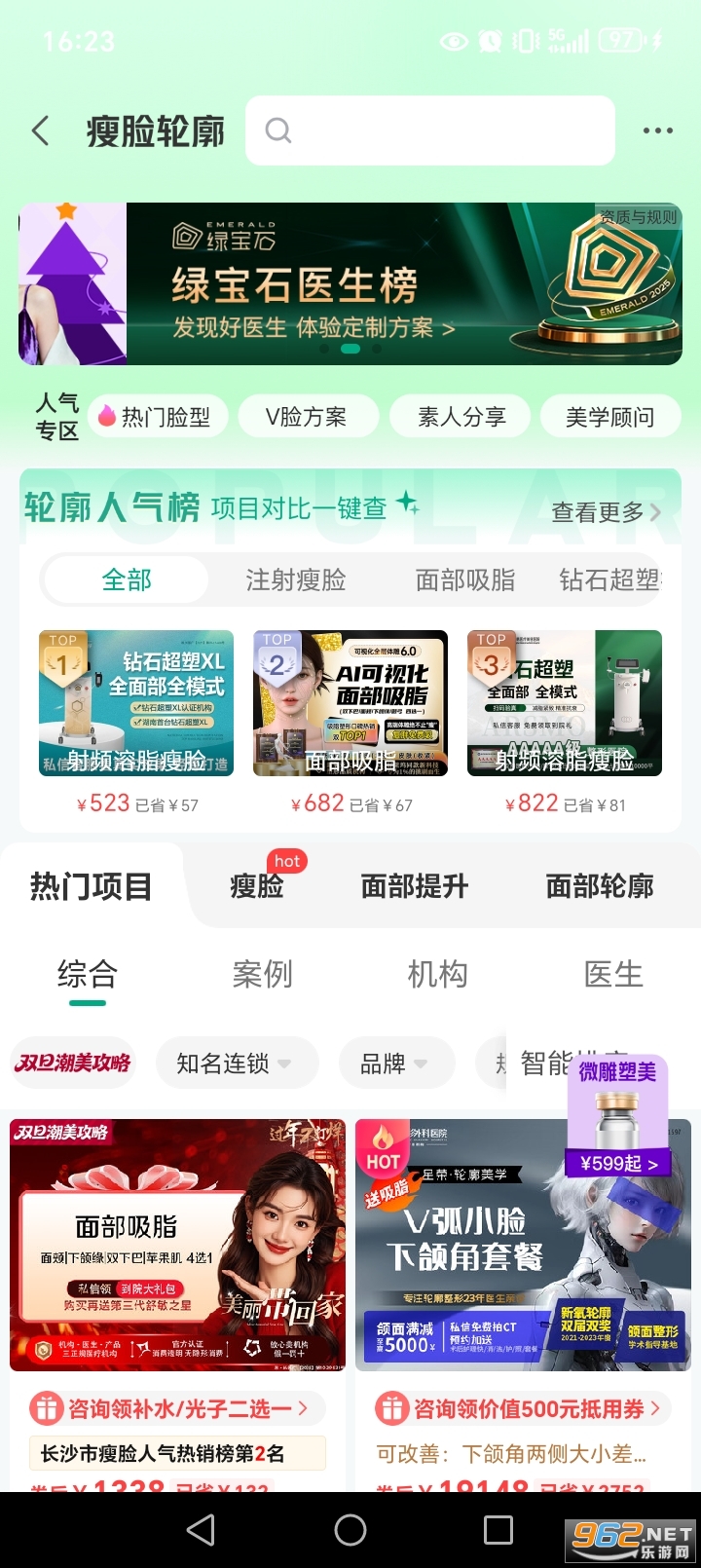This screenshot has height=1568, width=701.
Task: Click the 查看更多 chevron on ranking list
Action: pyautogui.click(x=654, y=511)
